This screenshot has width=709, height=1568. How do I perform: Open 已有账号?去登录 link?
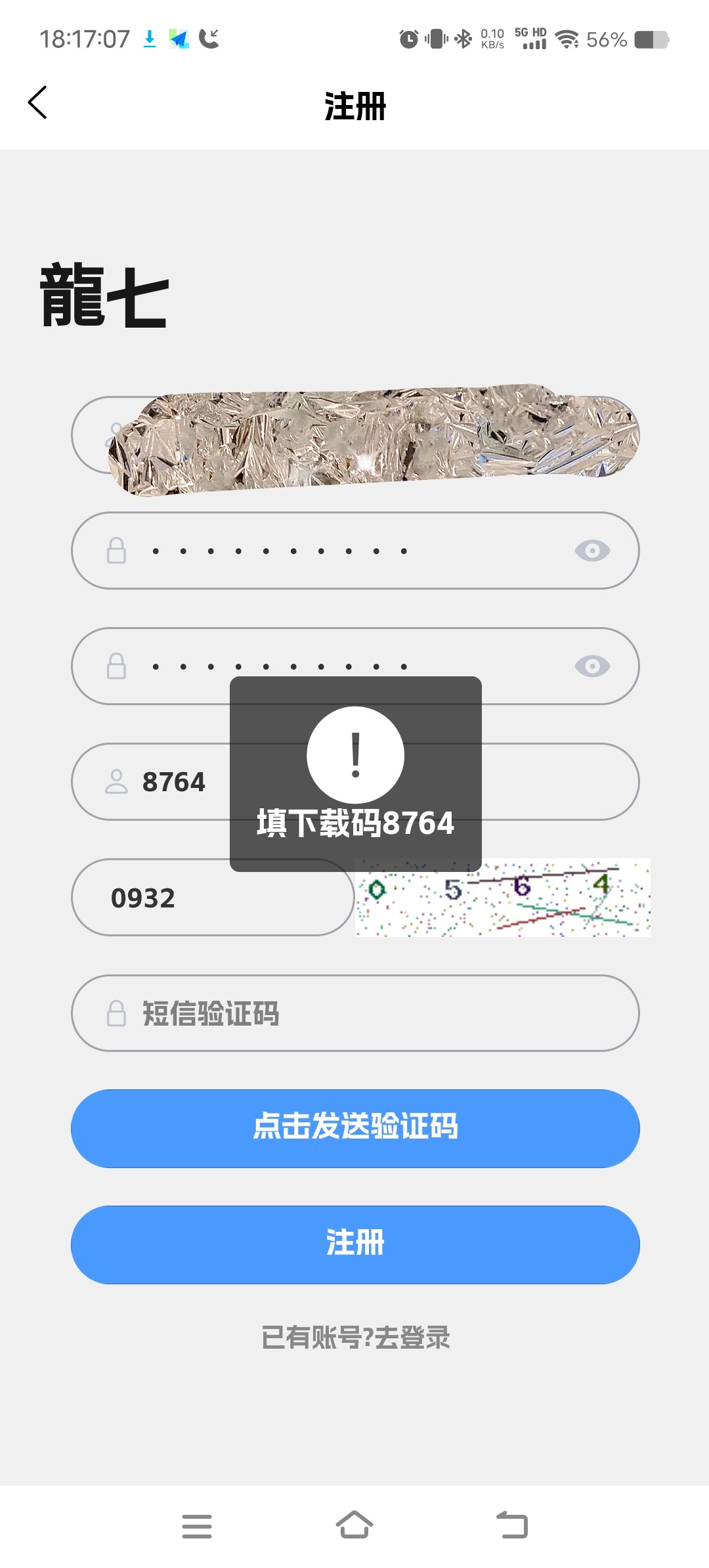pyautogui.click(x=354, y=1338)
